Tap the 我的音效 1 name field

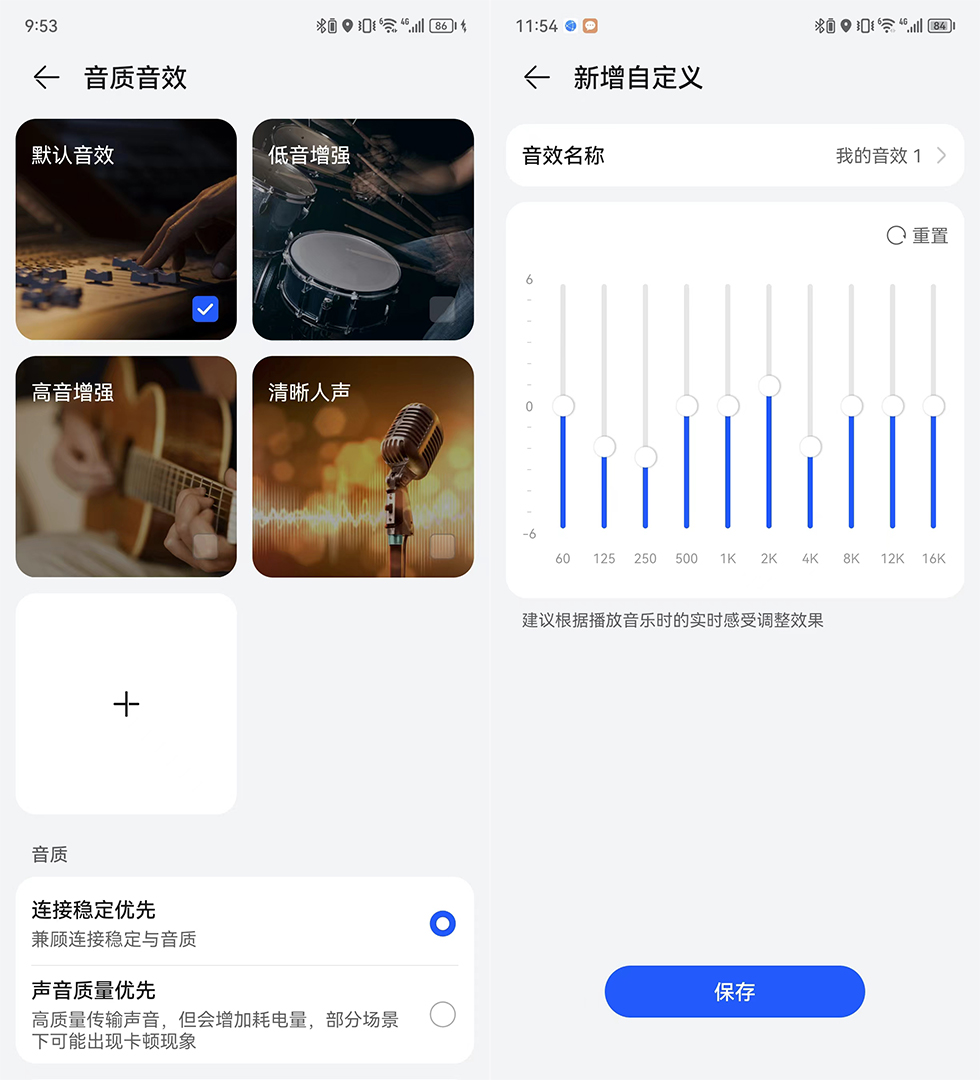[880, 155]
